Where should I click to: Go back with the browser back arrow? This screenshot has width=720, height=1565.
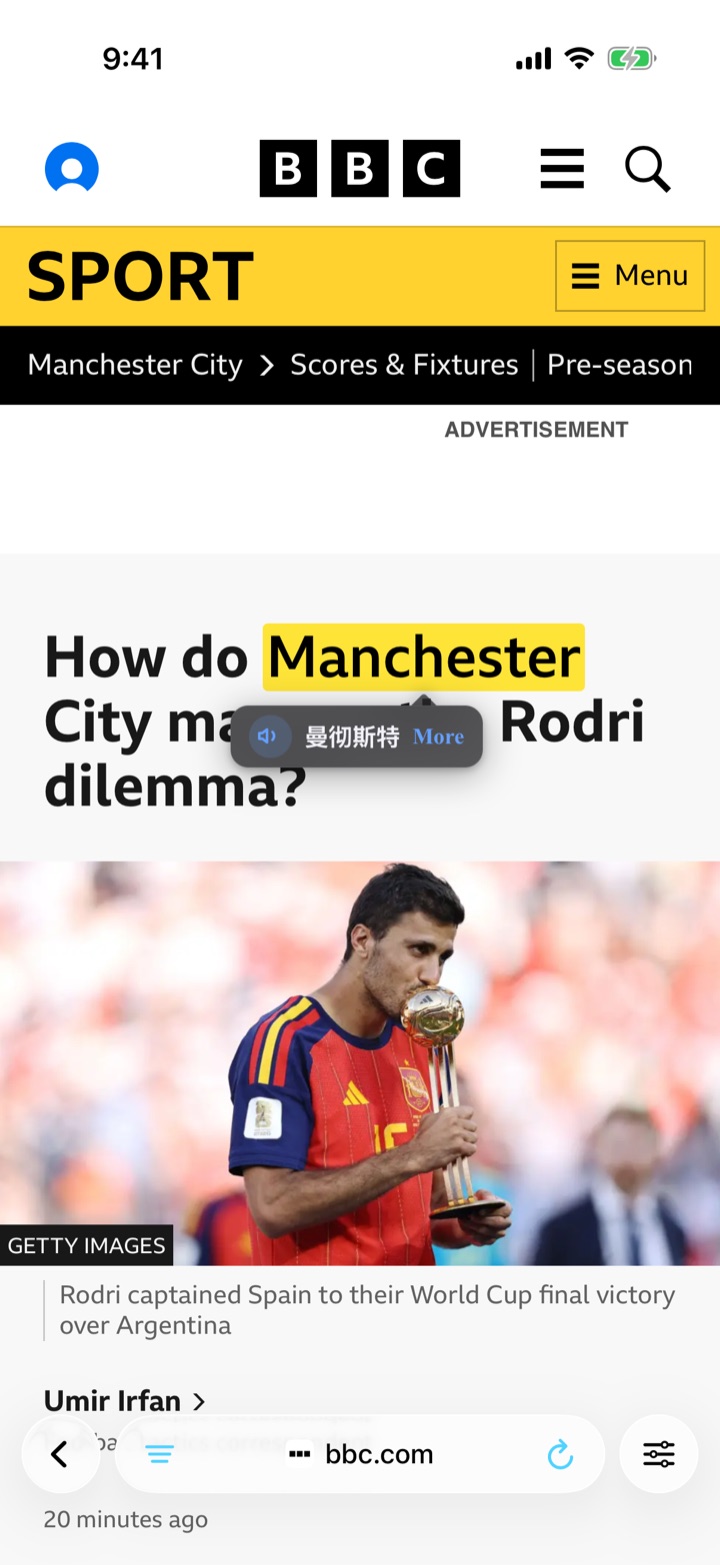pyautogui.click(x=60, y=1454)
